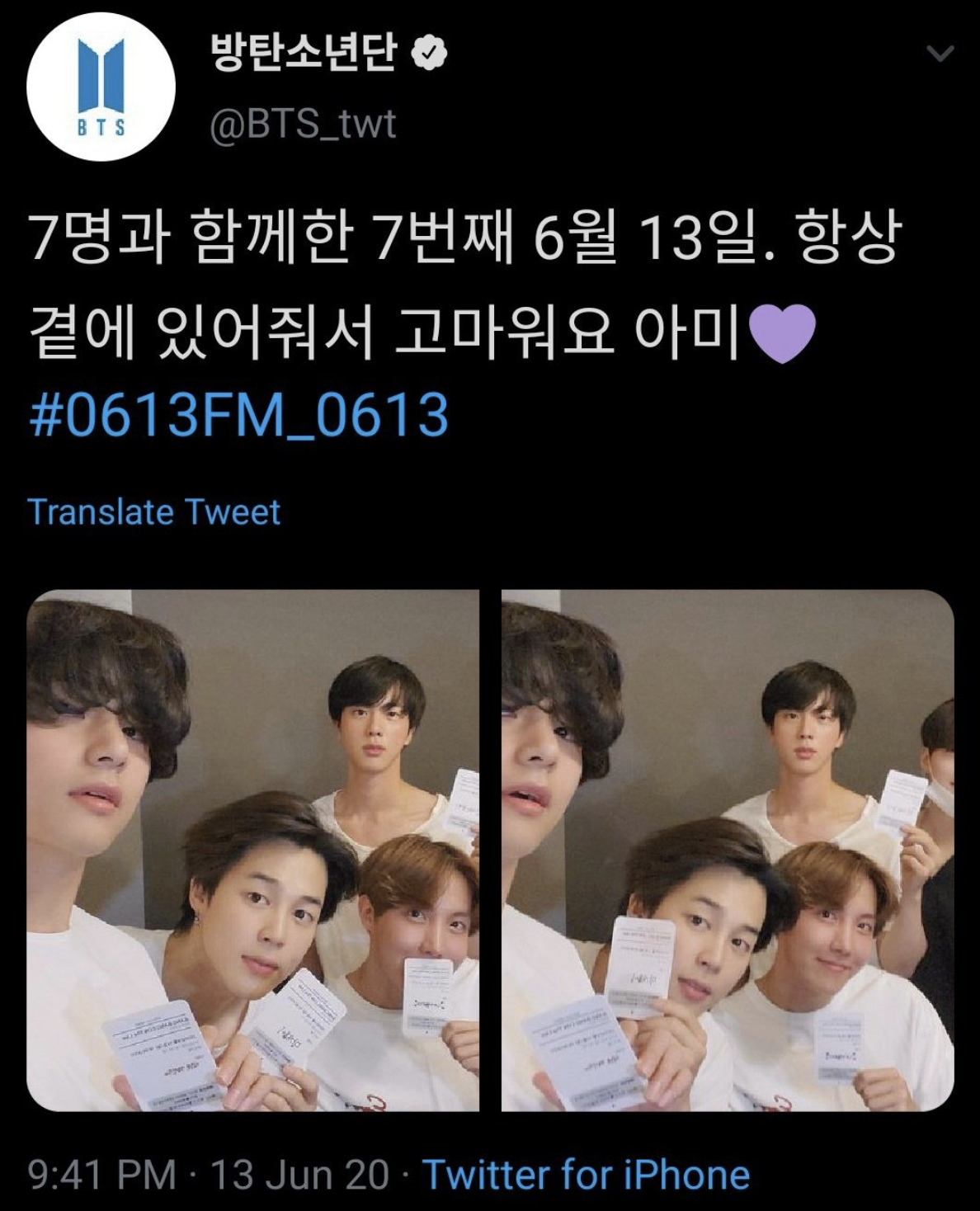
Task: Tap the Twitter for iPhone source link
Action: click(586, 1174)
